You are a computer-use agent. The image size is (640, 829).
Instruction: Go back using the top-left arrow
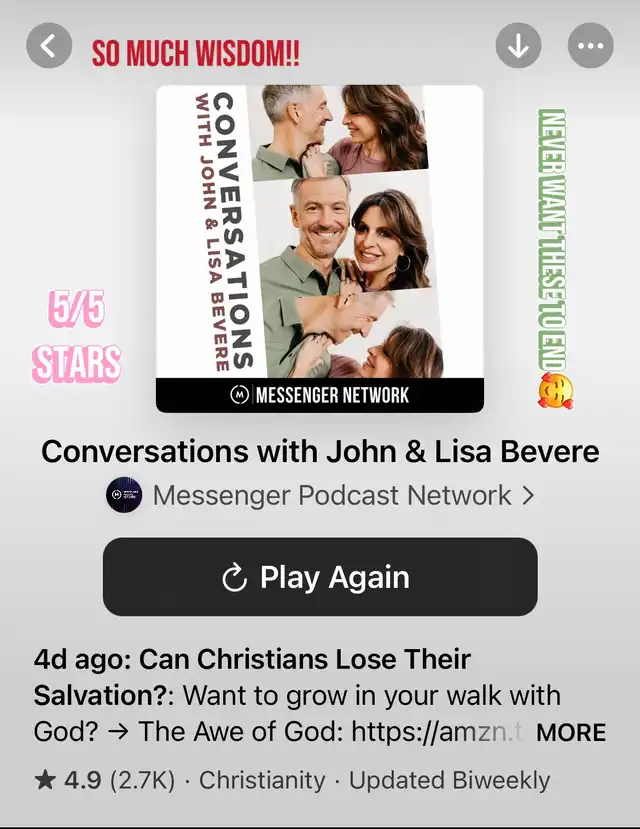pos(49,46)
